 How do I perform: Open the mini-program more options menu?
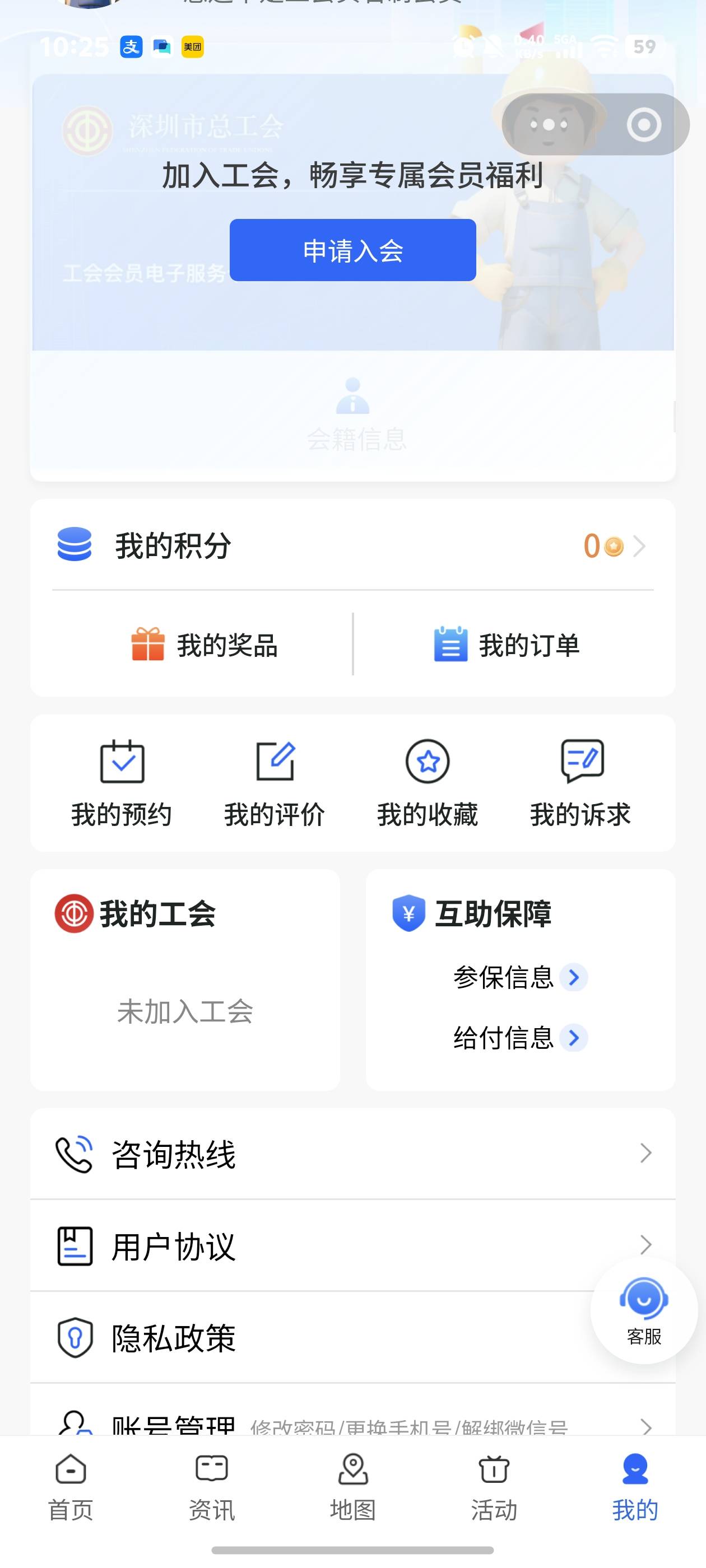548,125
